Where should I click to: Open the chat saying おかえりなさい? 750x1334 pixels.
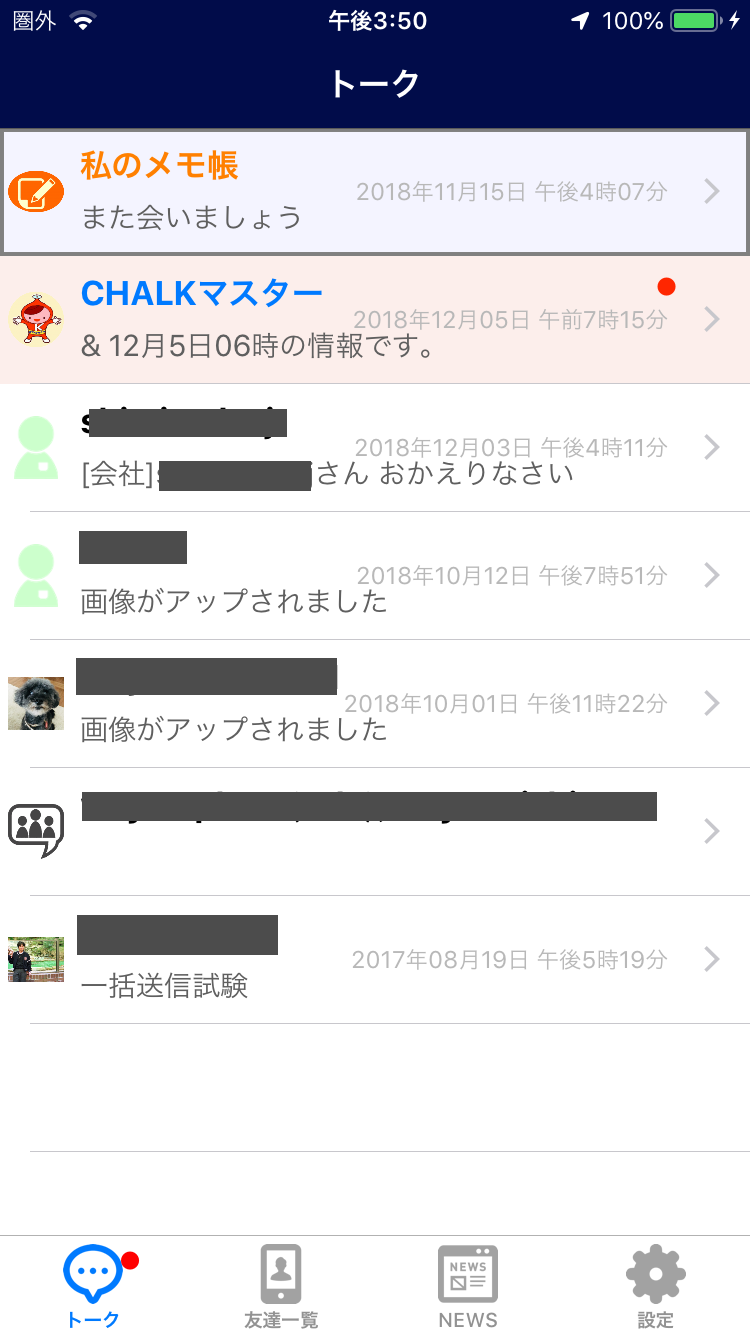click(375, 447)
